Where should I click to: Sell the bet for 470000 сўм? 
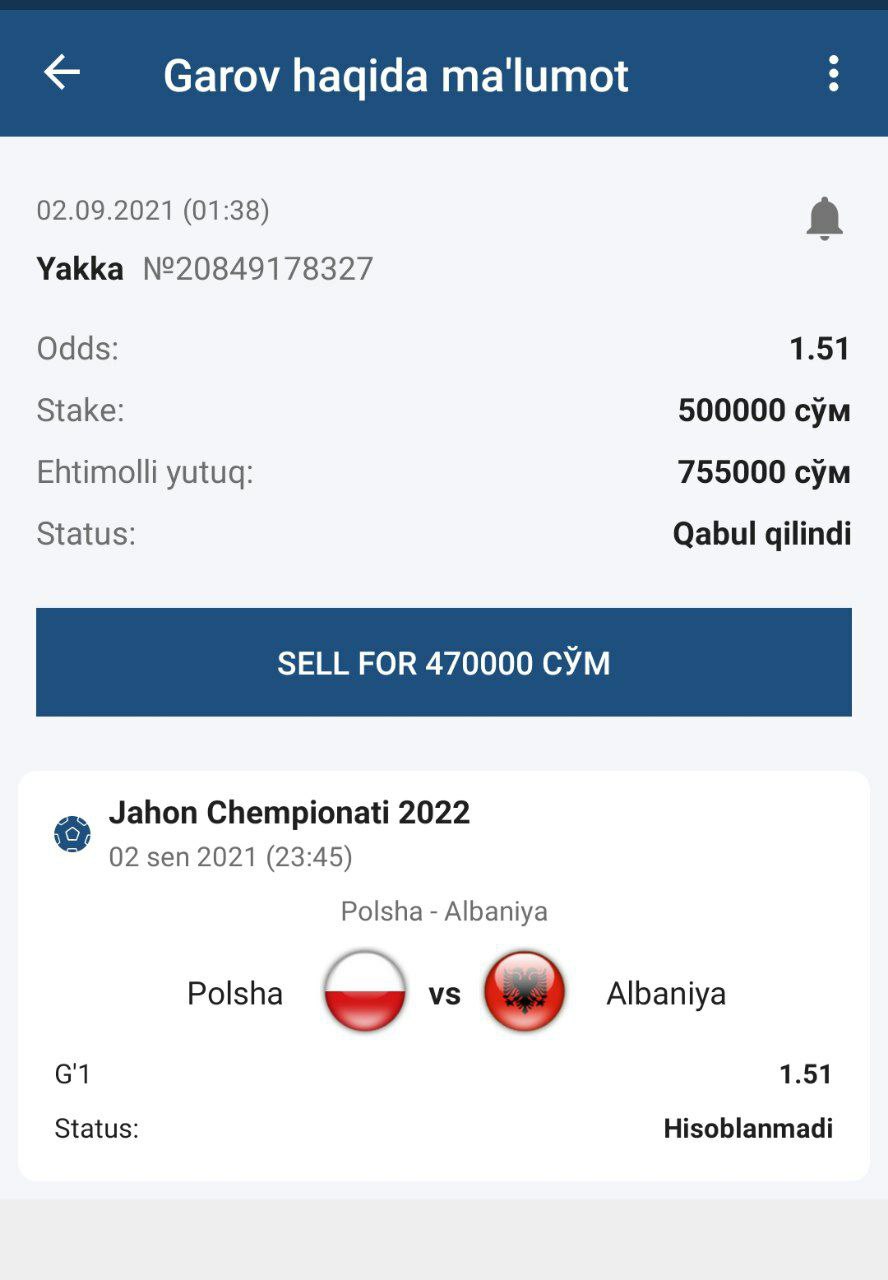444,662
